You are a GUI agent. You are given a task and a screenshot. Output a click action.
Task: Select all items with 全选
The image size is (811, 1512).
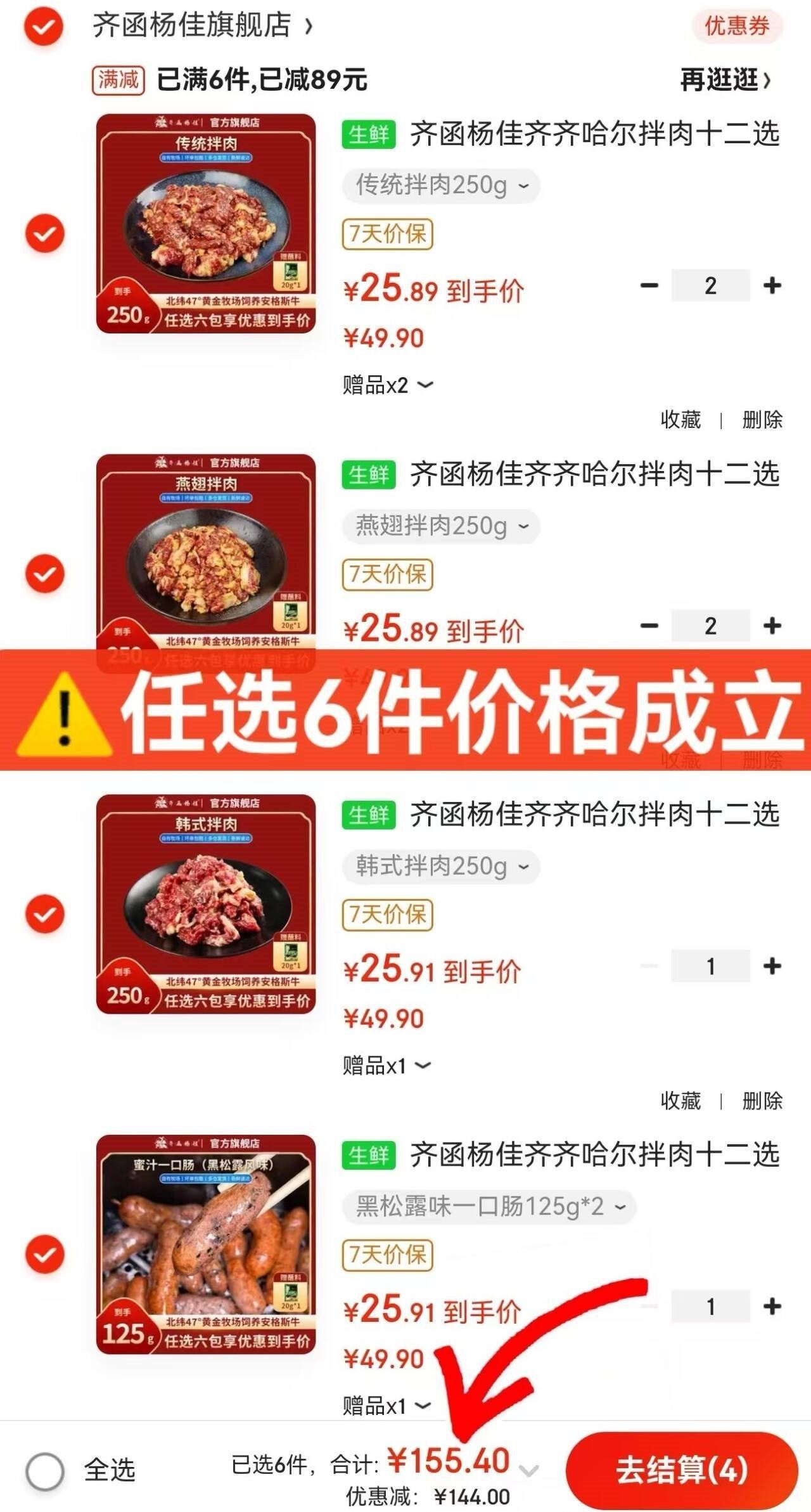(x=45, y=1470)
